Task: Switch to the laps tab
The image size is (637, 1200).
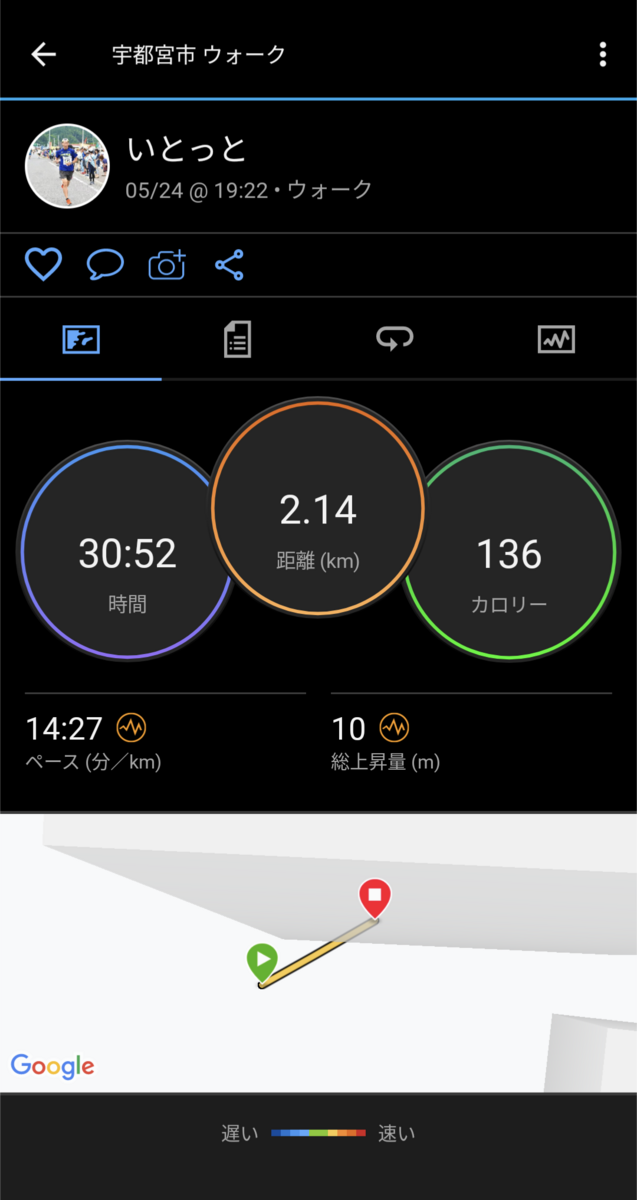Action: [x=395, y=340]
